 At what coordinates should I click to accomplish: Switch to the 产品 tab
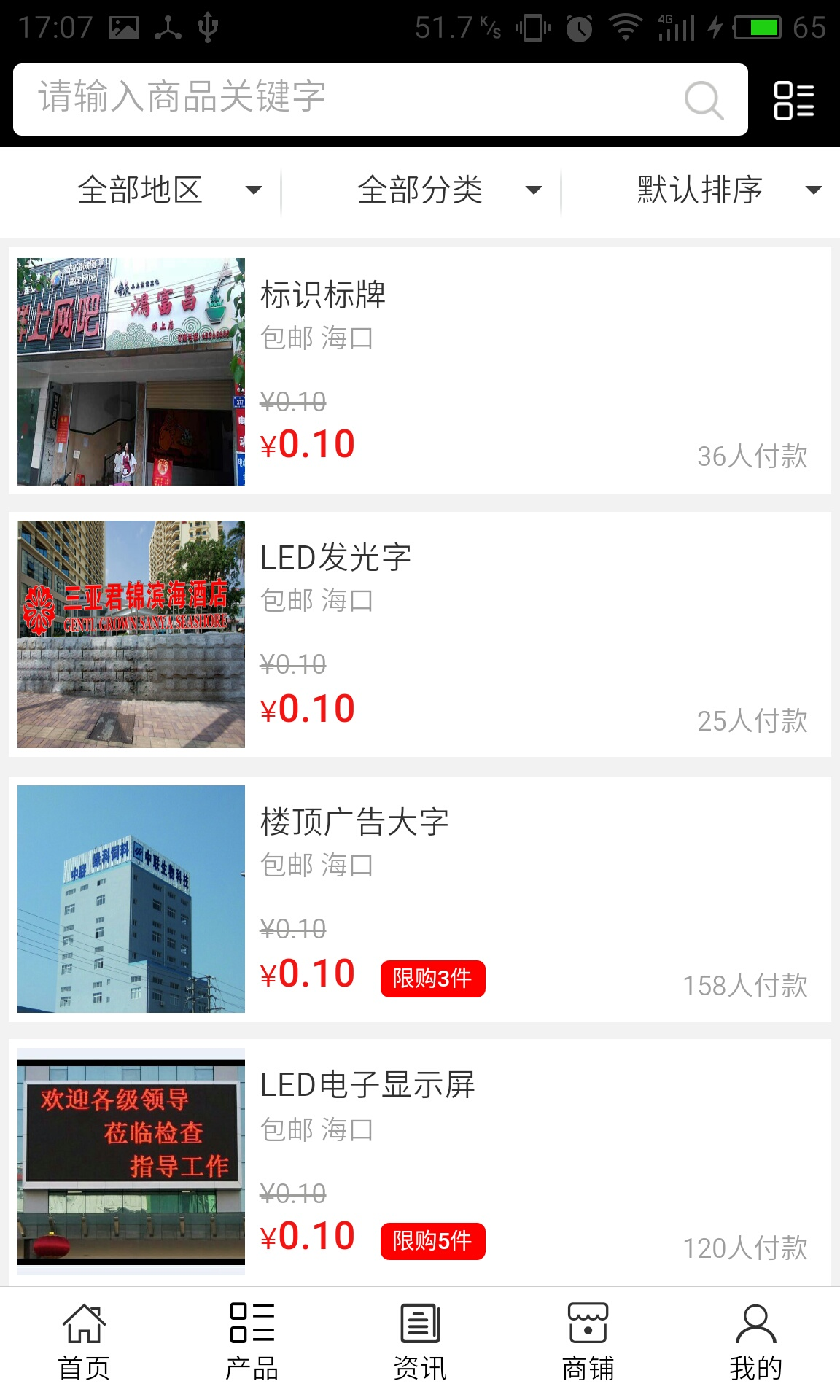tap(252, 1342)
